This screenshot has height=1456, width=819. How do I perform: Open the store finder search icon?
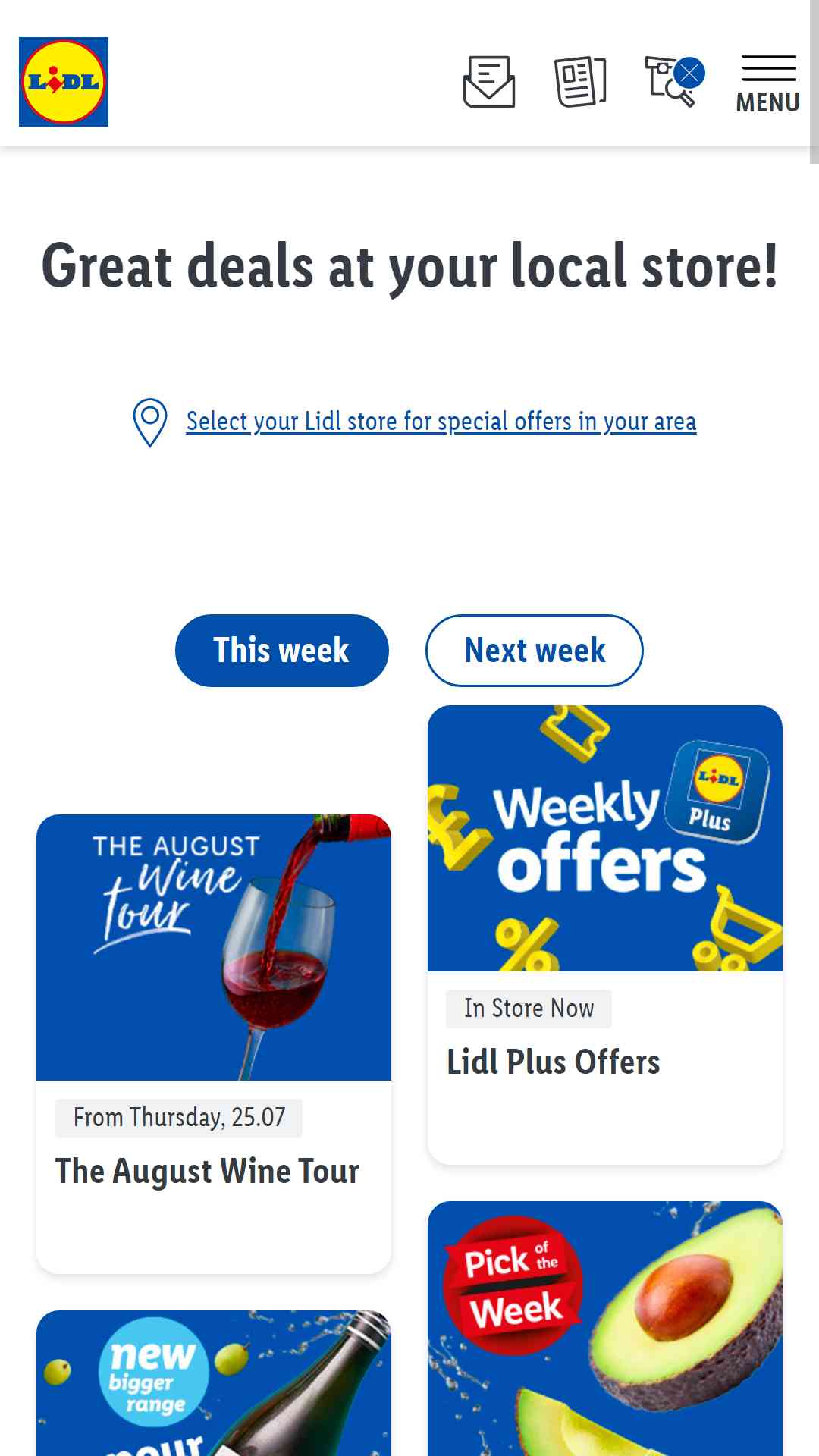pos(673,82)
